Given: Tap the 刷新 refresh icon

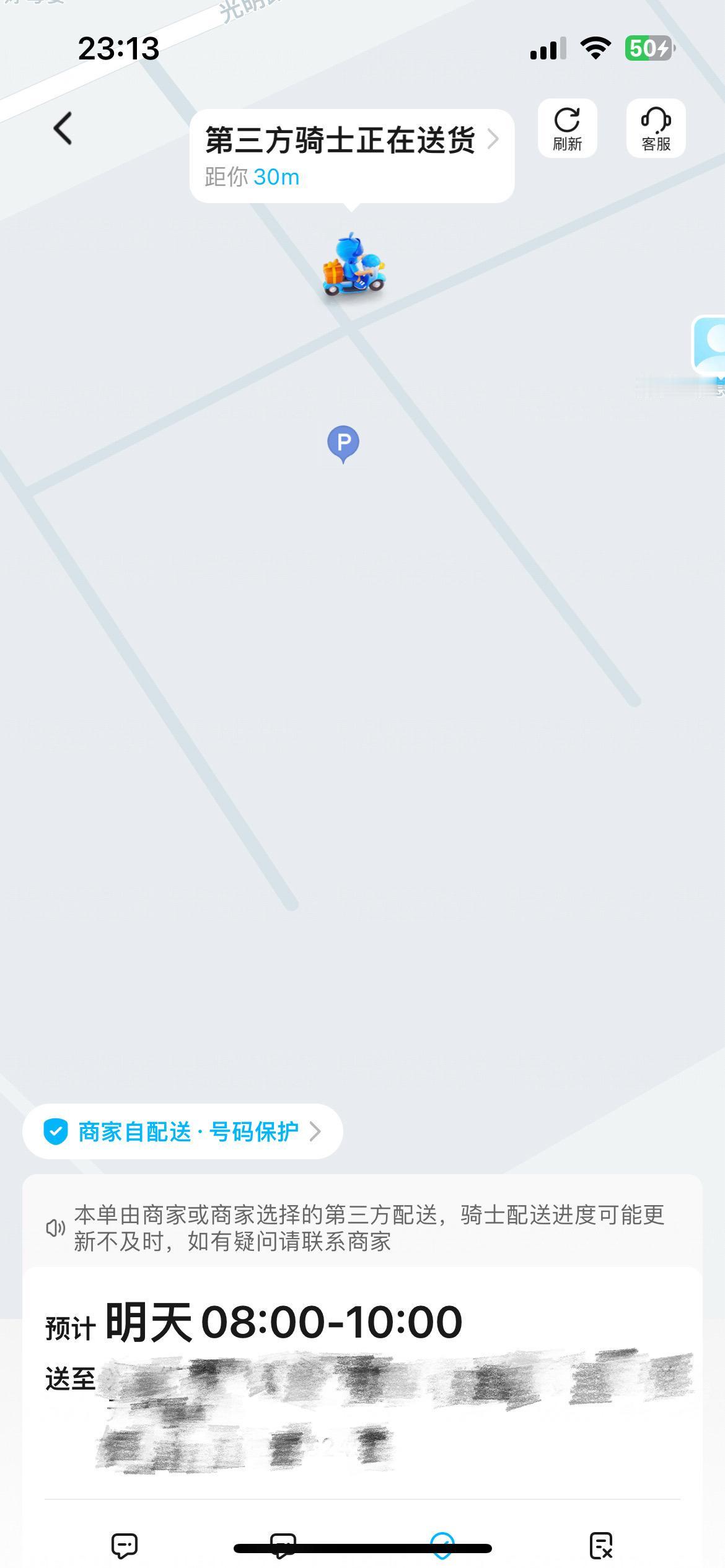Looking at the screenshot, I should [x=567, y=127].
